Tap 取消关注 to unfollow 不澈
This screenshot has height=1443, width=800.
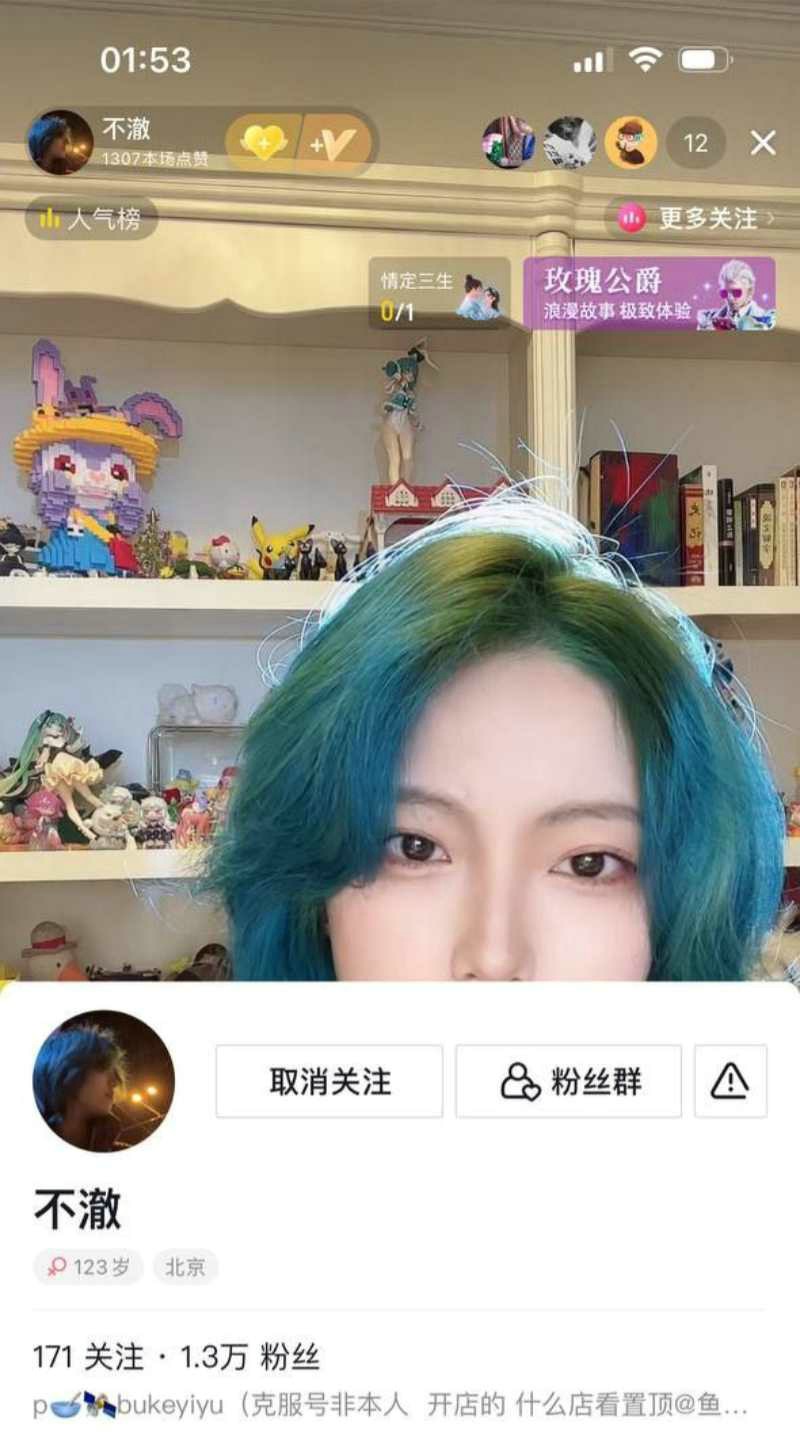(x=329, y=1081)
